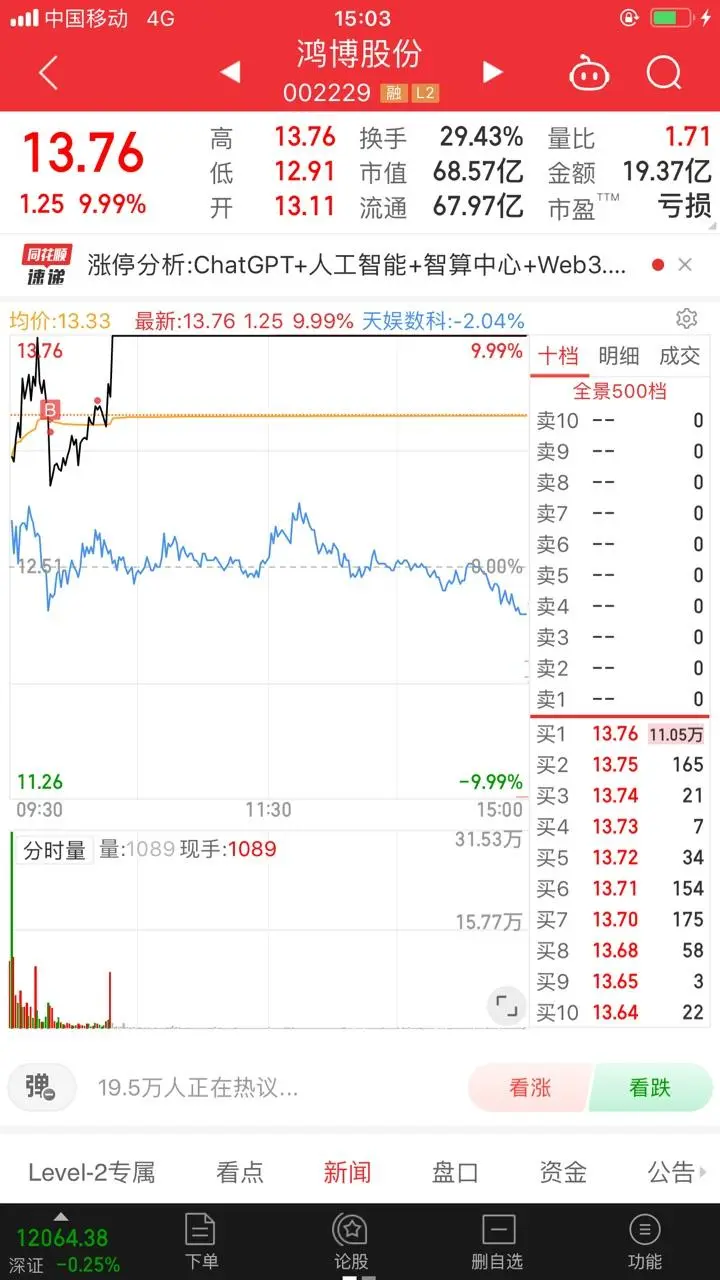Open the search magnifier

(x=663, y=73)
